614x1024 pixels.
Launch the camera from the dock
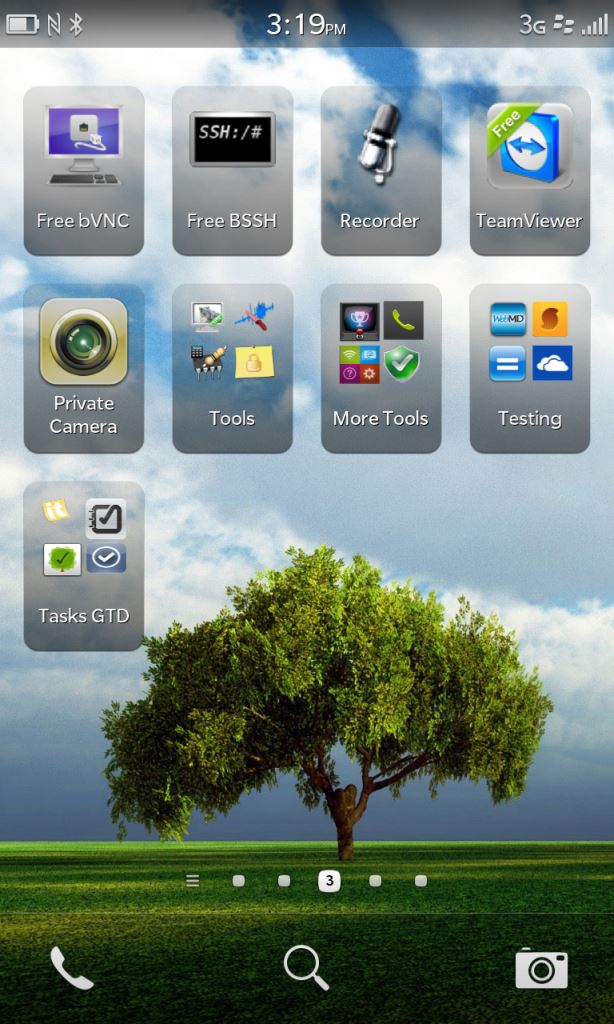coord(541,969)
